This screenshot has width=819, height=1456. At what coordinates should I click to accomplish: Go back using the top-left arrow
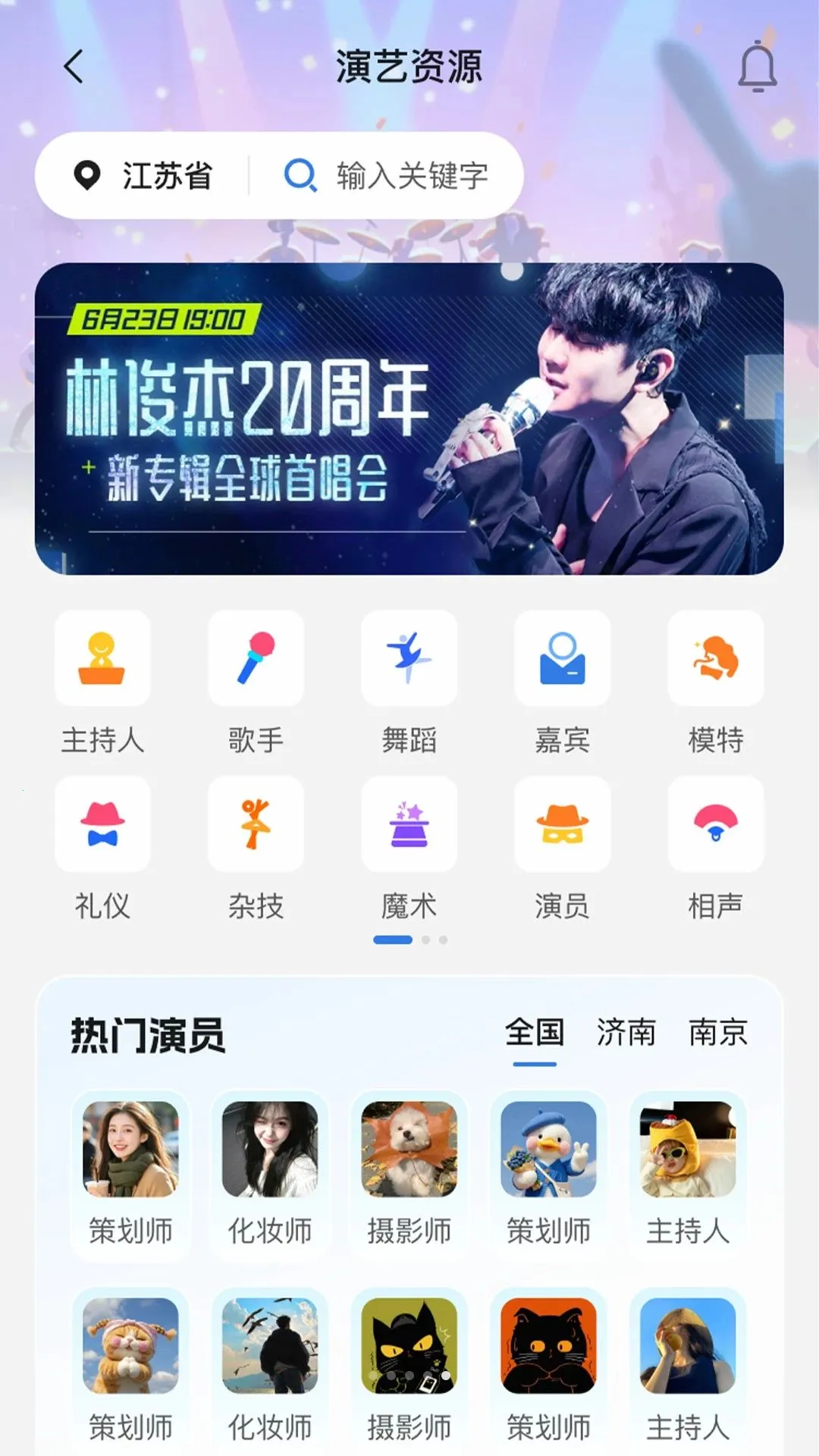pos(73,67)
